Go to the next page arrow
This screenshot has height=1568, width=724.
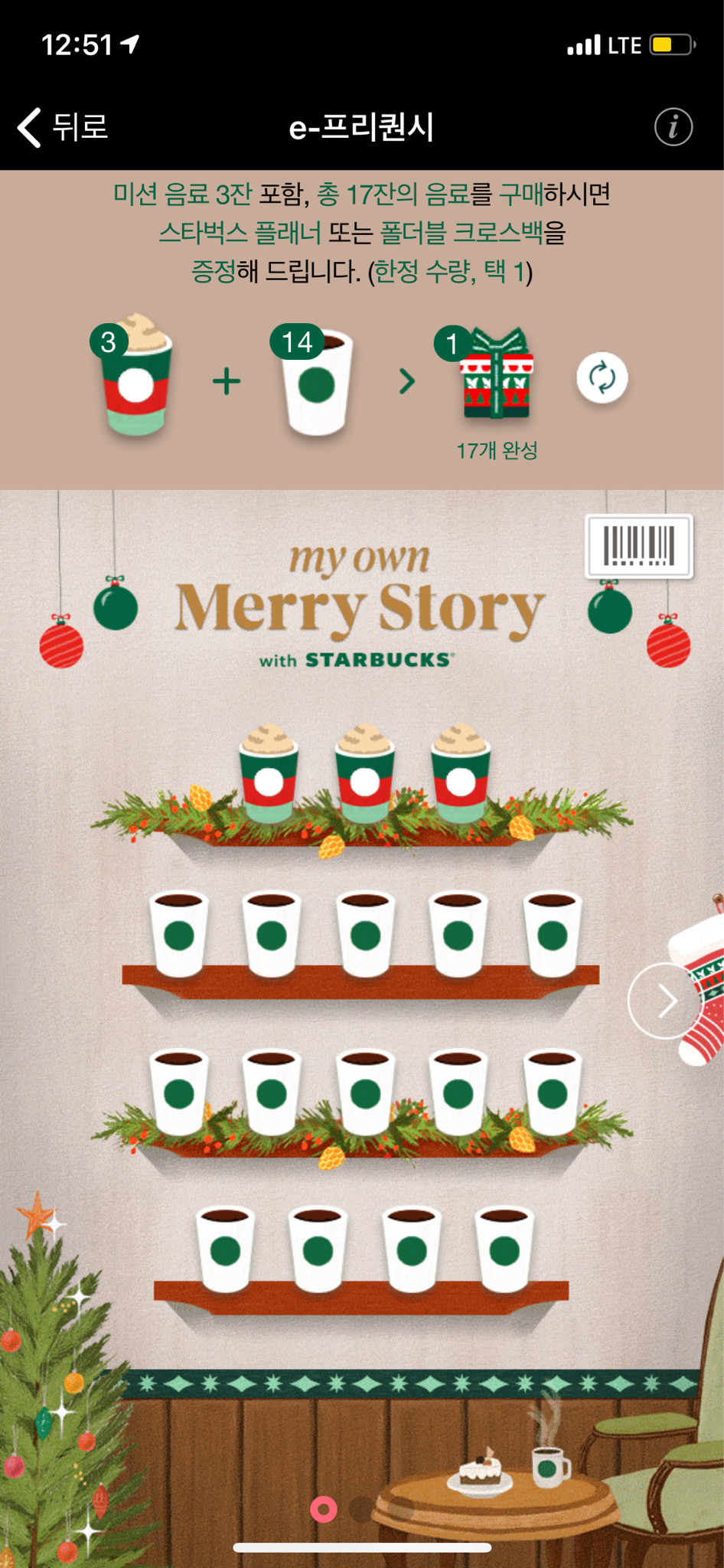click(x=665, y=1001)
